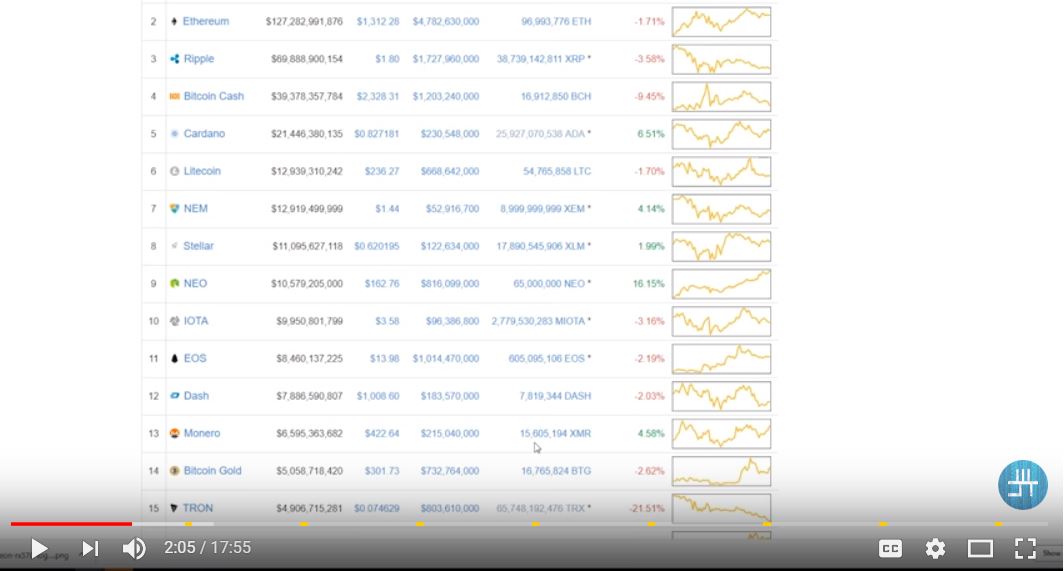
Task: Enter full screen mode
Action: [x=1025, y=548]
